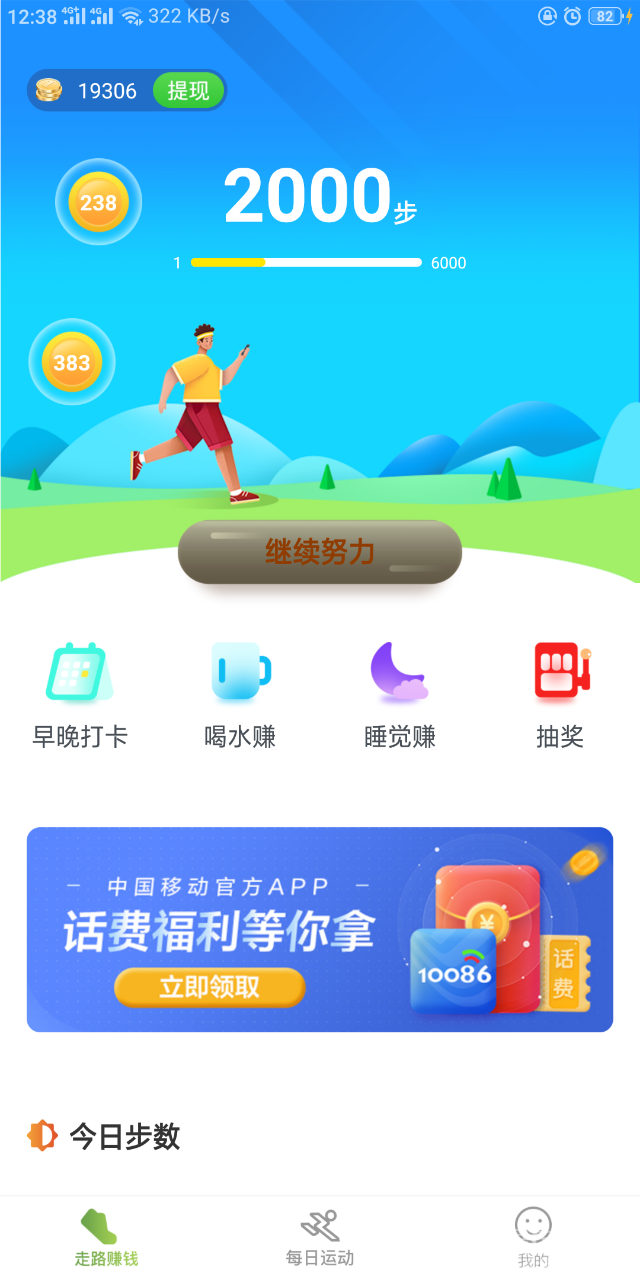
Task: Switch to the 每日运动 tab
Action: (x=320, y=1238)
